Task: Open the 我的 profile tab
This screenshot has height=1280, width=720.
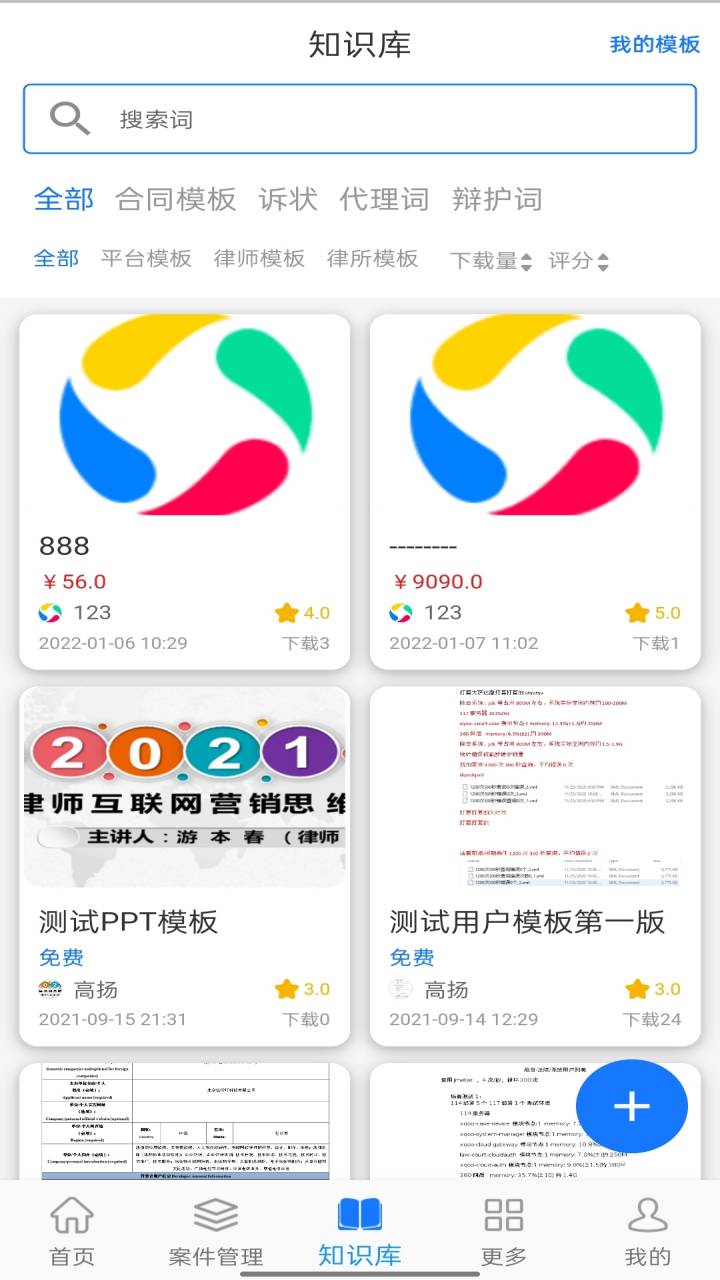Action: (x=648, y=1231)
